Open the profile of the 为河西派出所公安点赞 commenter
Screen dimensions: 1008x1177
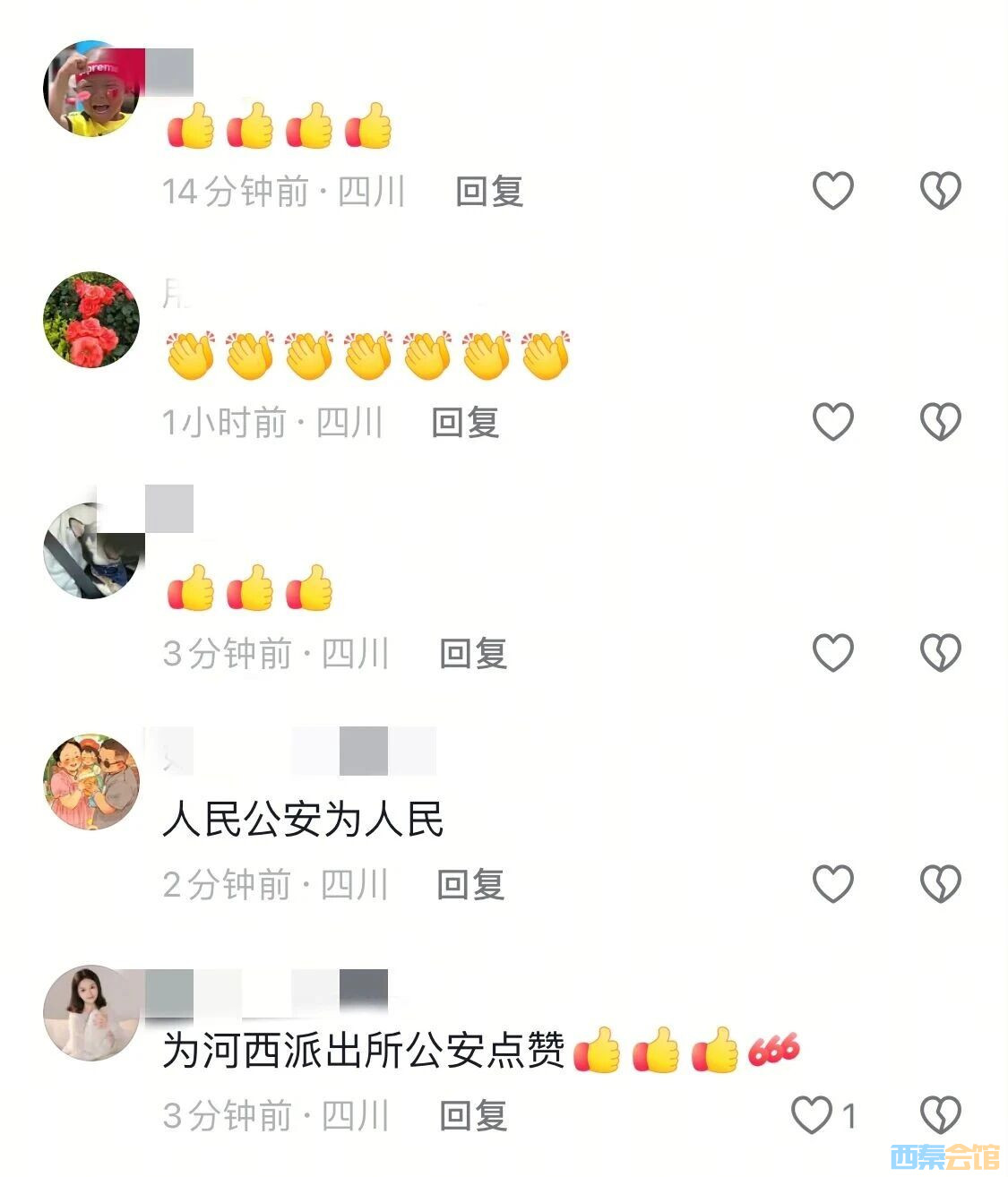[x=91, y=1013]
